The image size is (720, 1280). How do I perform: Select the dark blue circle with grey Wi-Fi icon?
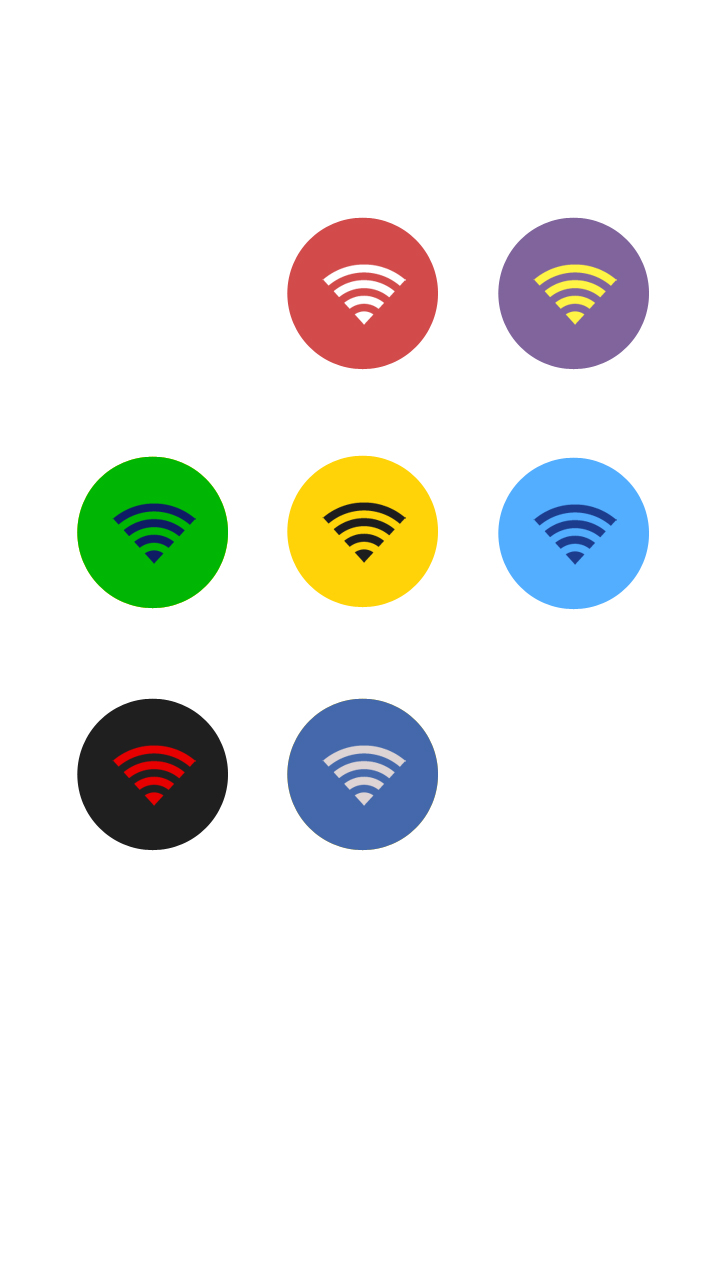[362, 774]
